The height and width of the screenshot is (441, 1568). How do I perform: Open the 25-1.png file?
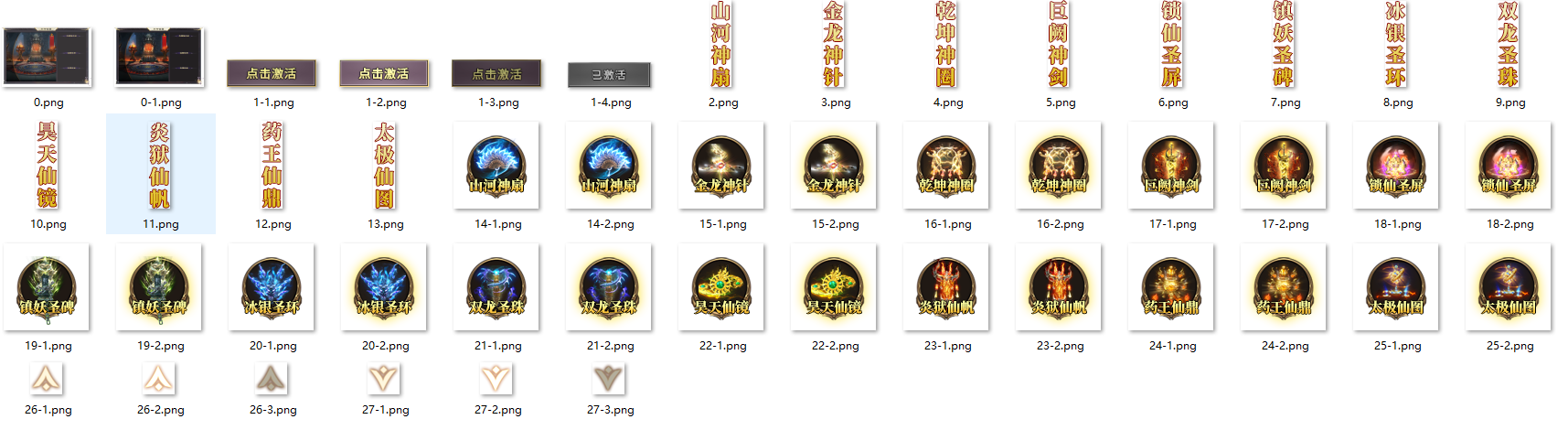(x=1396, y=288)
